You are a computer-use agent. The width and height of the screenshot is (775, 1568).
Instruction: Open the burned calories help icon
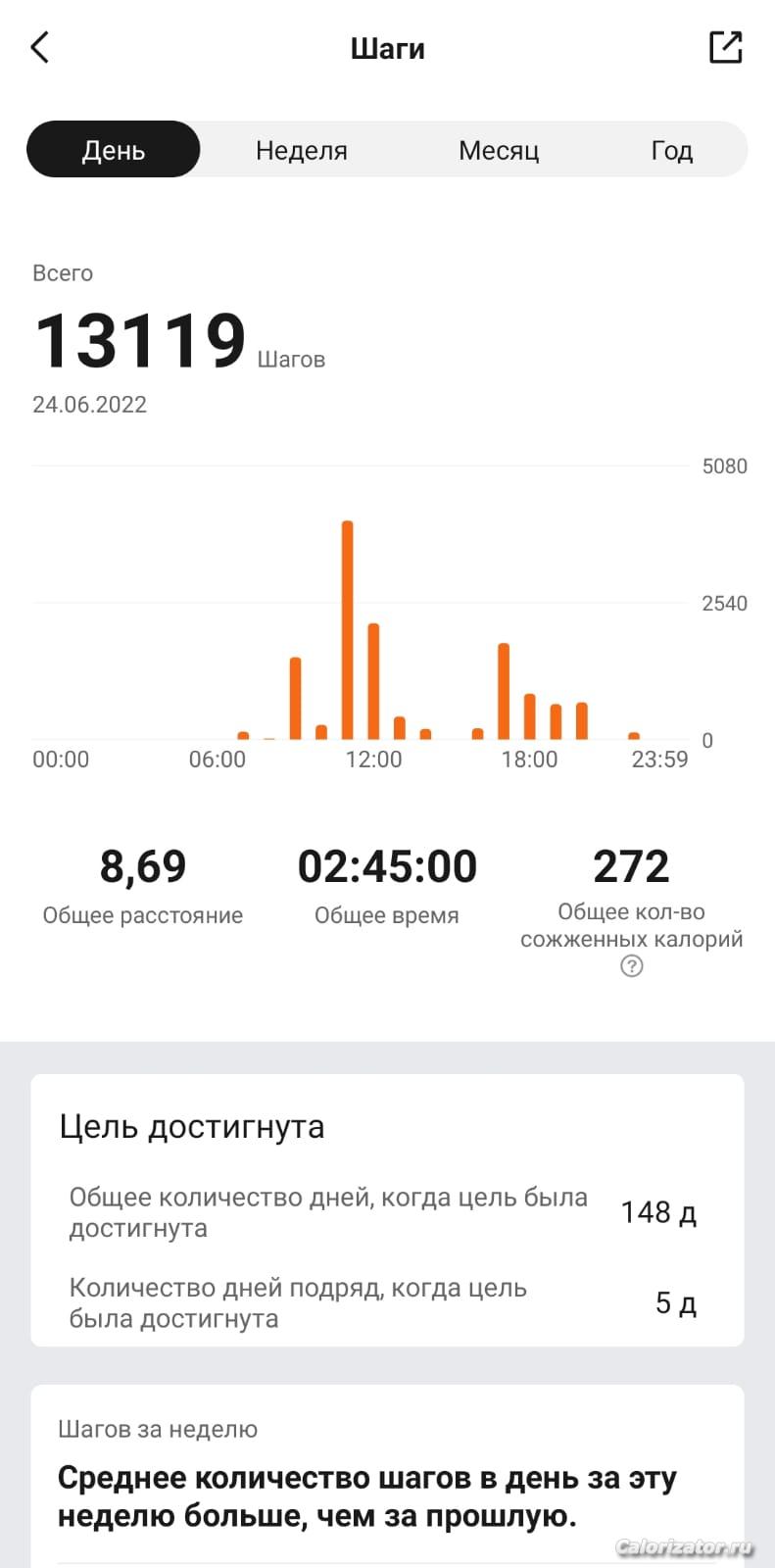[x=632, y=967]
